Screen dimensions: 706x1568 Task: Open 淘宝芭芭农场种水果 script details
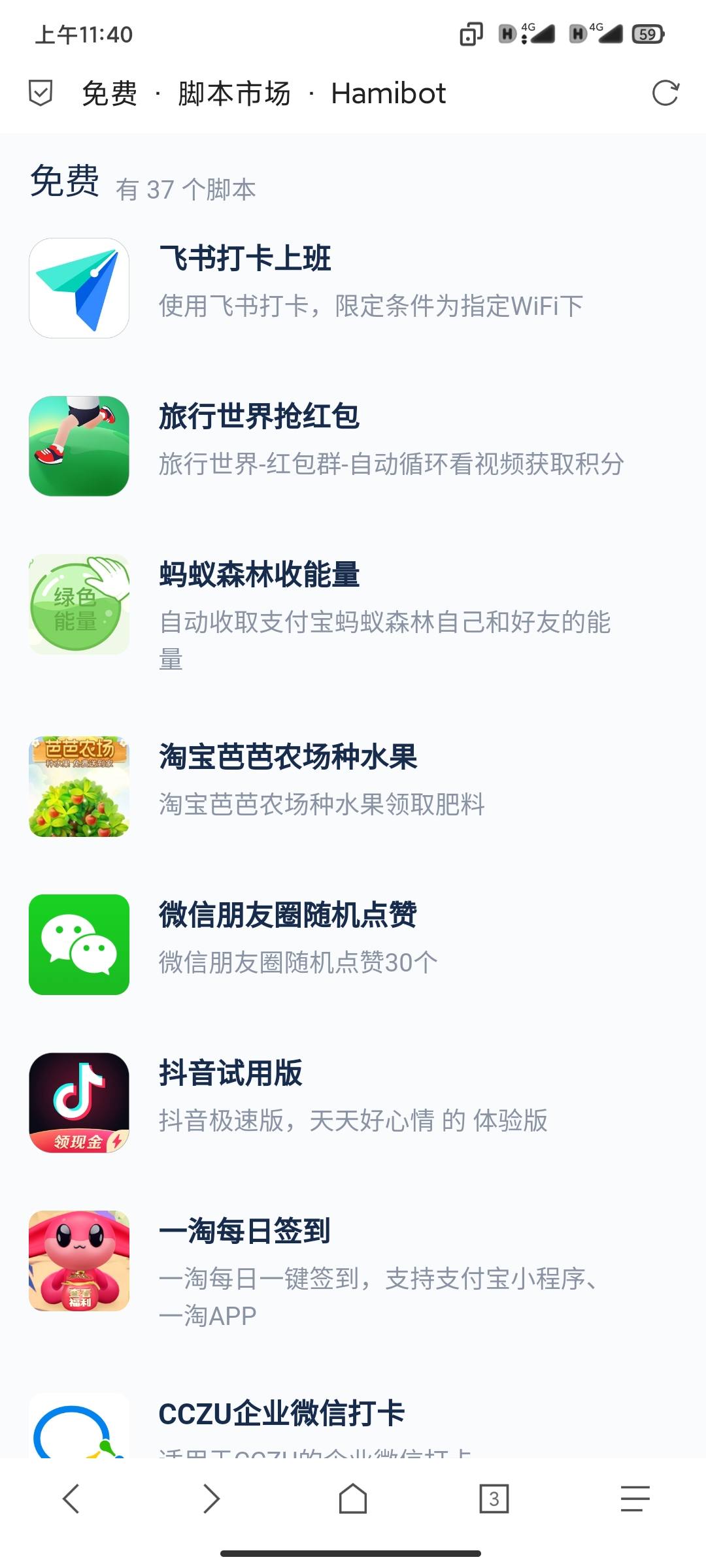288,757
